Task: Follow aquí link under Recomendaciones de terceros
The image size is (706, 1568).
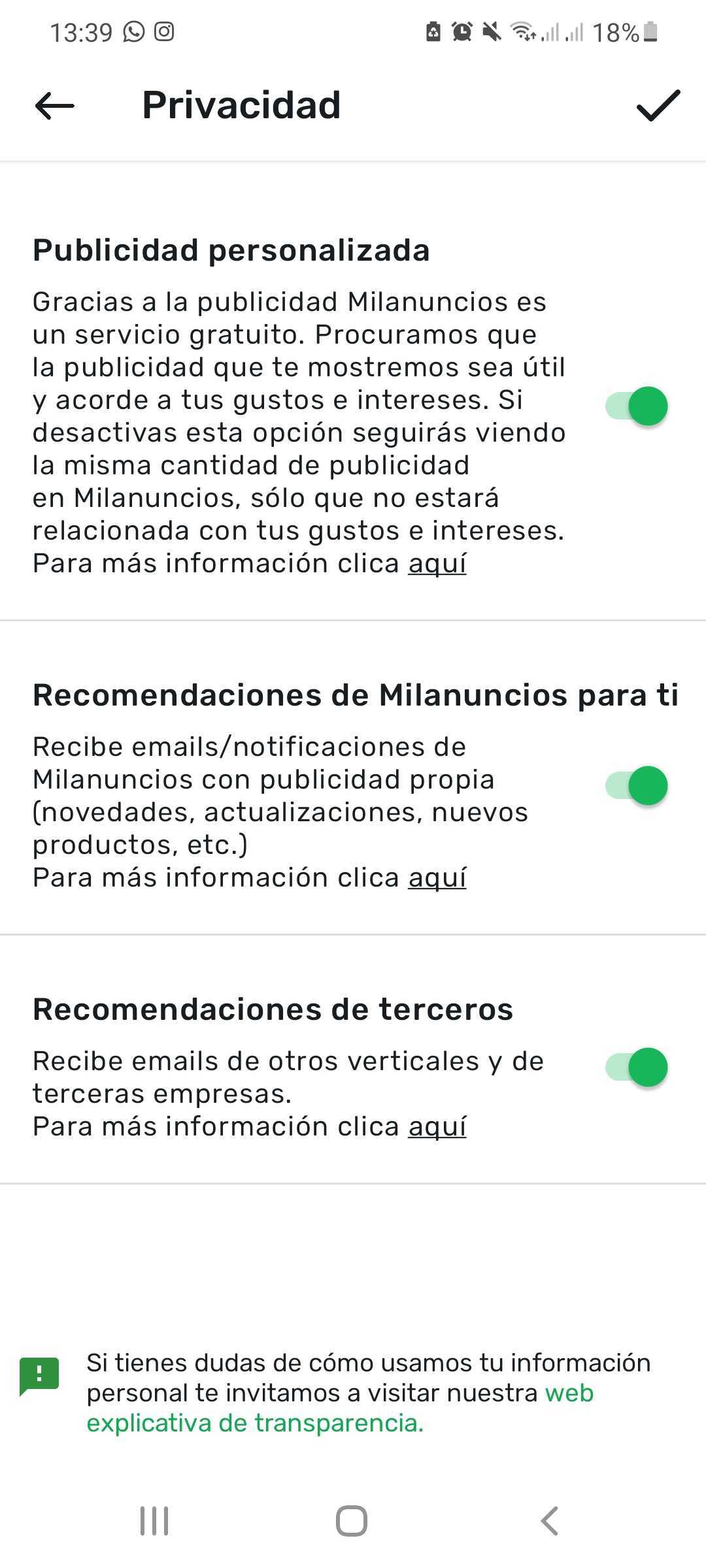Action: tap(437, 1126)
